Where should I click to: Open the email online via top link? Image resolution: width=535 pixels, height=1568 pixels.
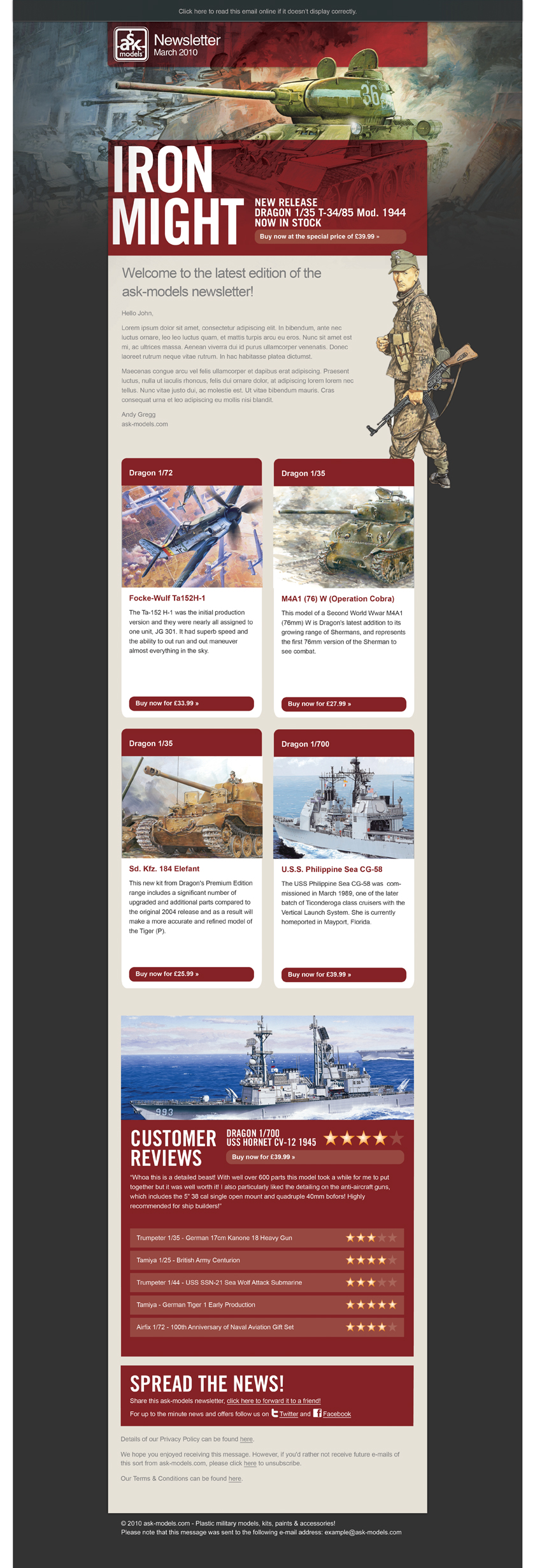click(x=267, y=11)
